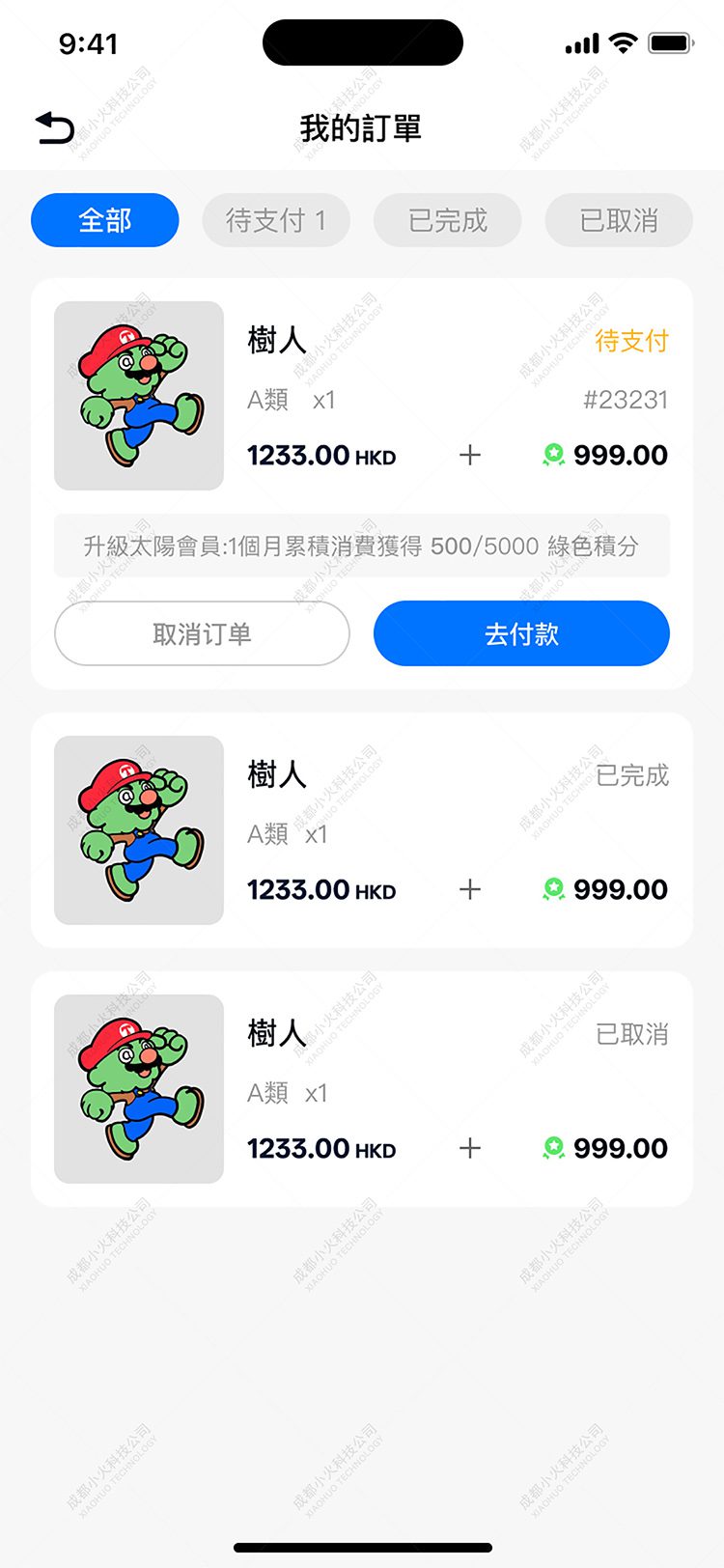Tap the Wi-Fi icon in status bar

tap(622, 42)
